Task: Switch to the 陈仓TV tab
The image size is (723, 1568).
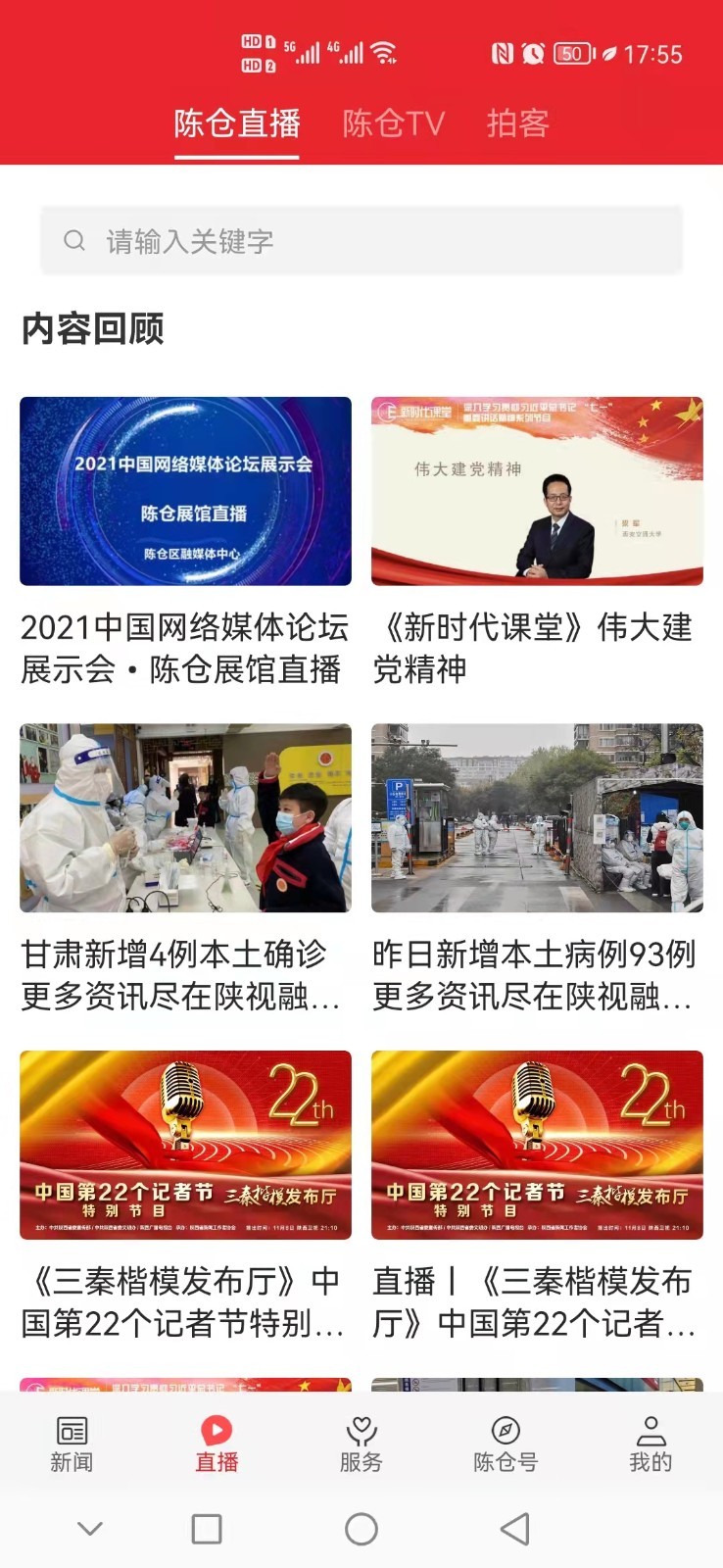Action: 393,123
